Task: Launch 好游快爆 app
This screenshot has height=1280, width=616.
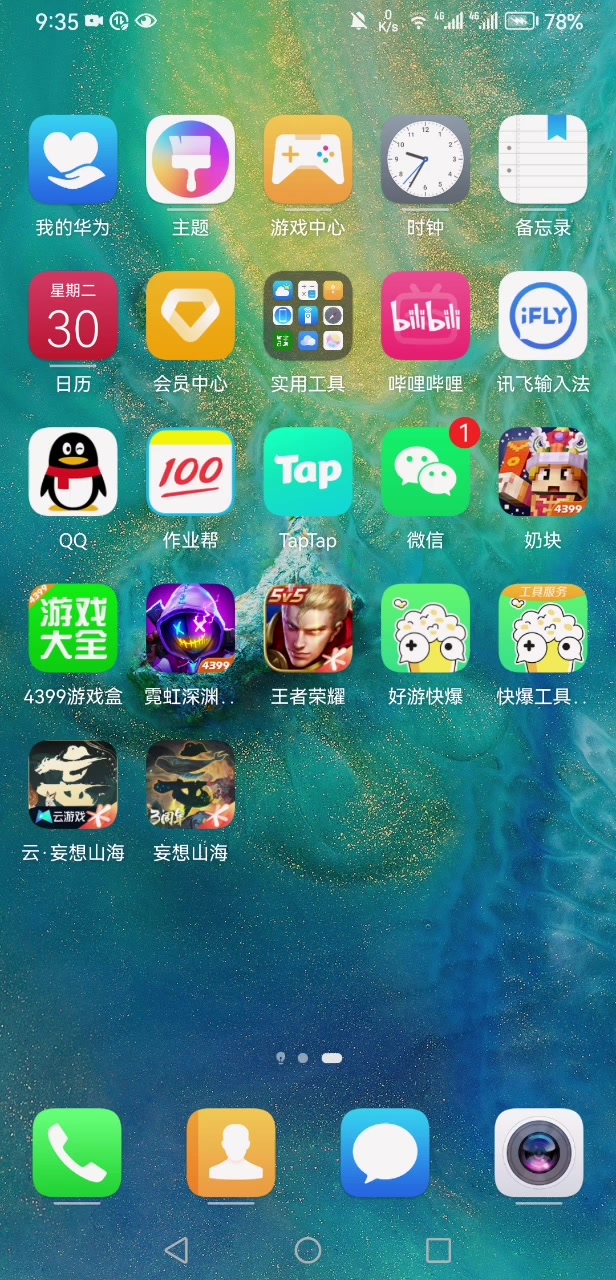Action: point(425,628)
